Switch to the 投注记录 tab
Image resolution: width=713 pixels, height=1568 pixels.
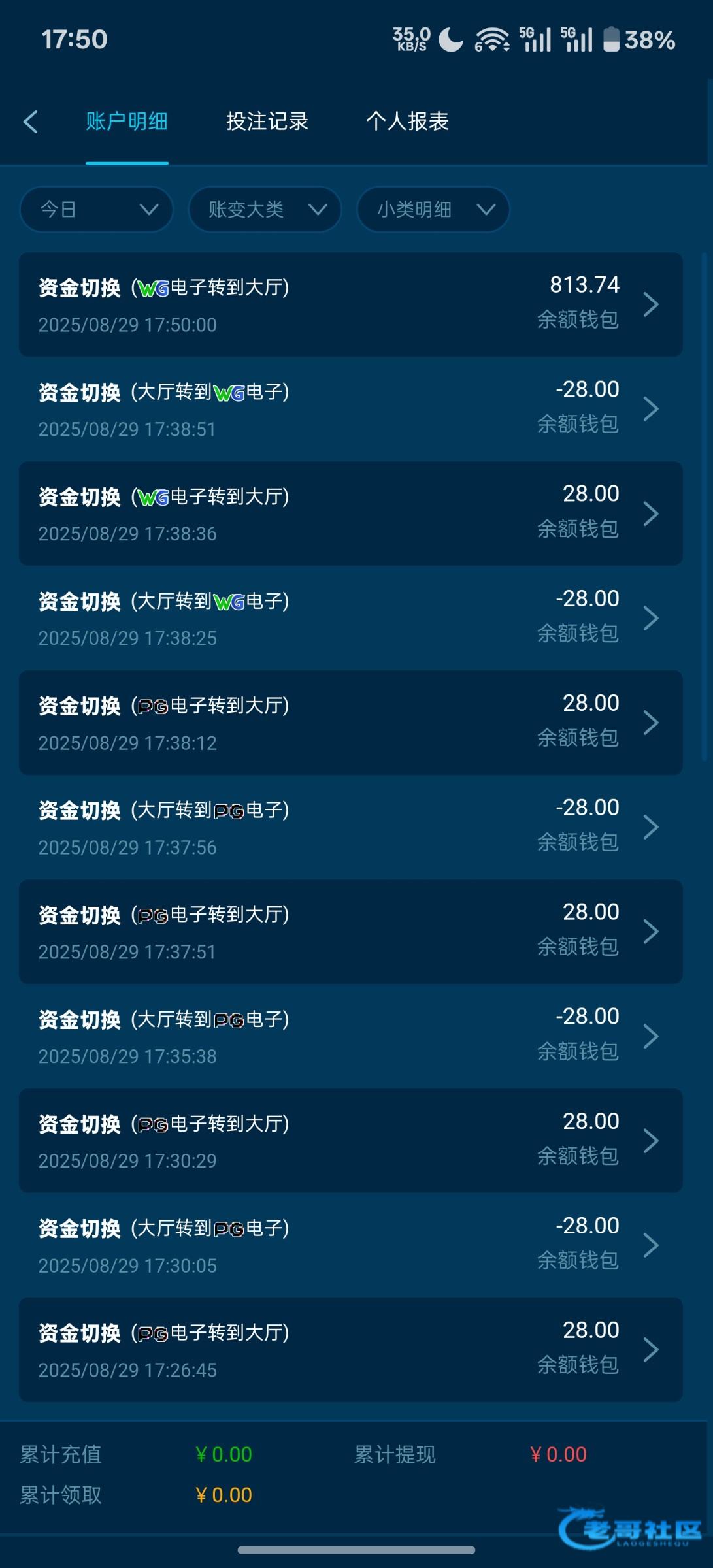(x=267, y=122)
